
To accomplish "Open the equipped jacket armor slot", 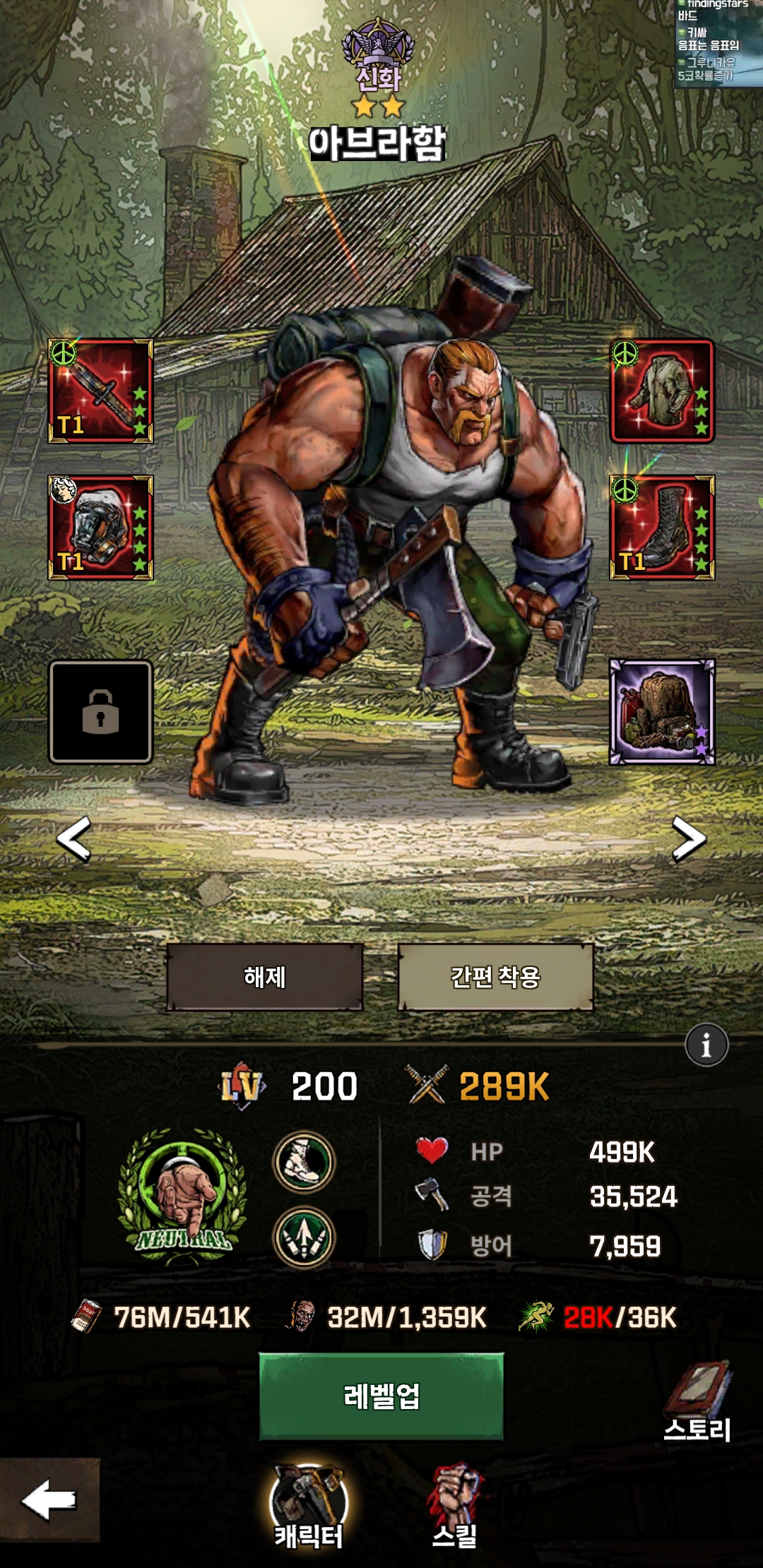I will [x=662, y=391].
